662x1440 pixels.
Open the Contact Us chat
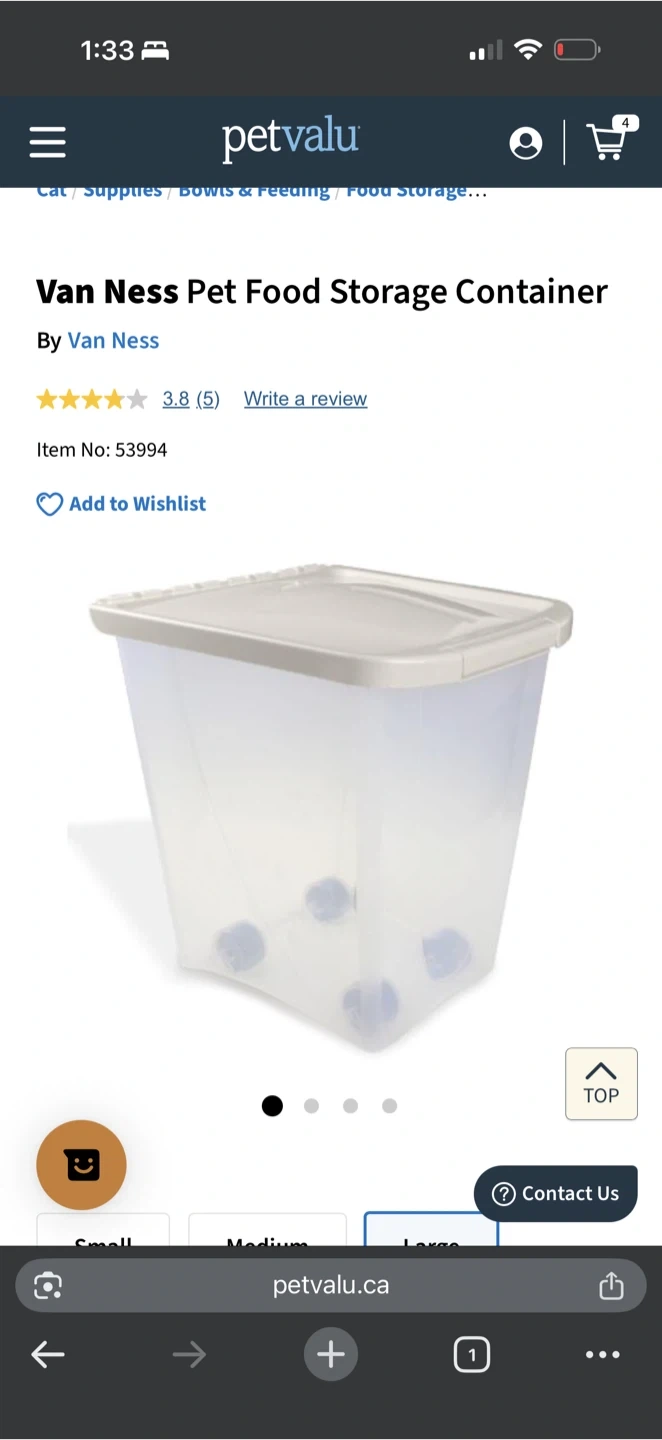[x=555, y=1193]
